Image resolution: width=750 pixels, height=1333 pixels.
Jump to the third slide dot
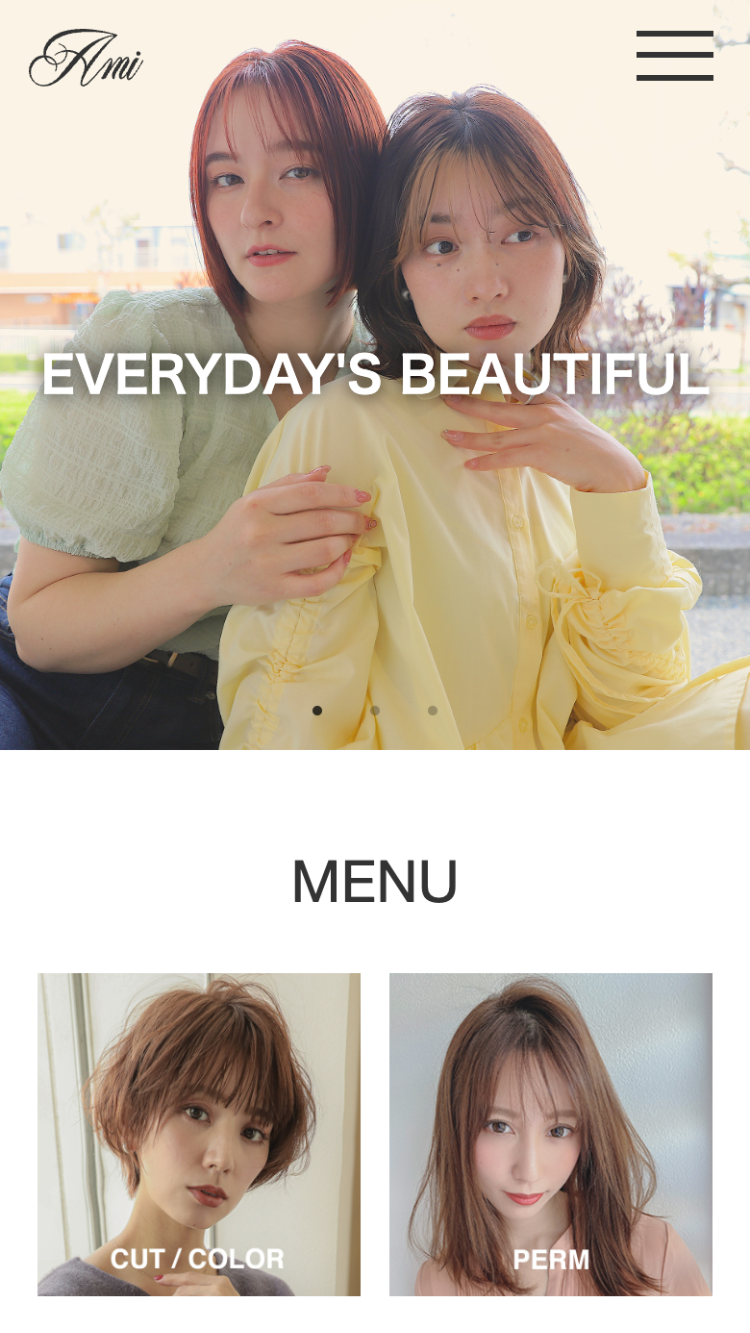[x=433, y=710]
